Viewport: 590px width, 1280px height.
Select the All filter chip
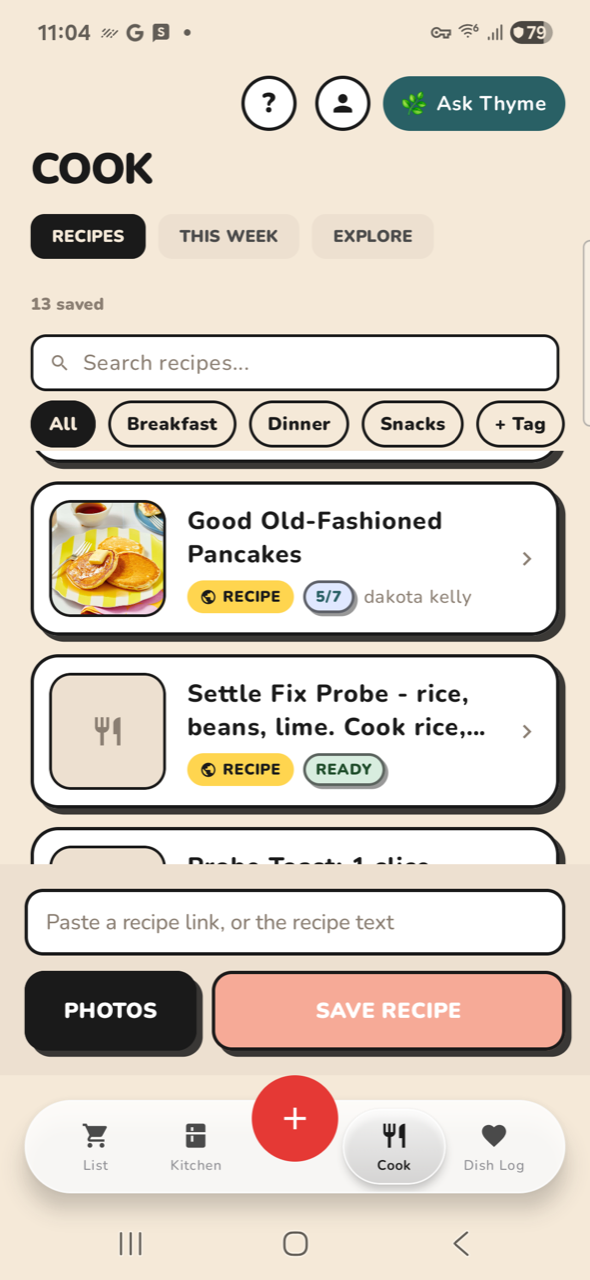(63, 424)
